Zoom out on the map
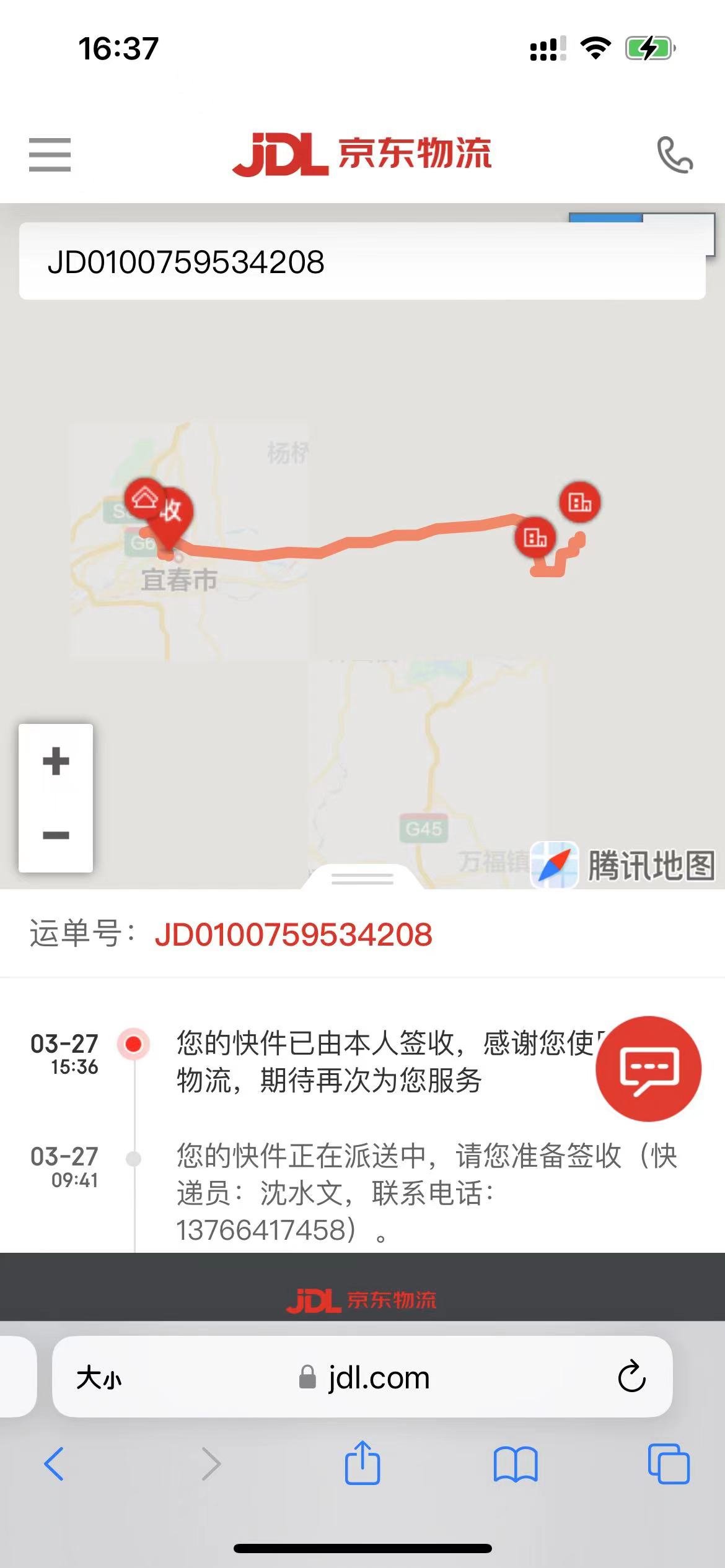 click(x=56, y=835)
